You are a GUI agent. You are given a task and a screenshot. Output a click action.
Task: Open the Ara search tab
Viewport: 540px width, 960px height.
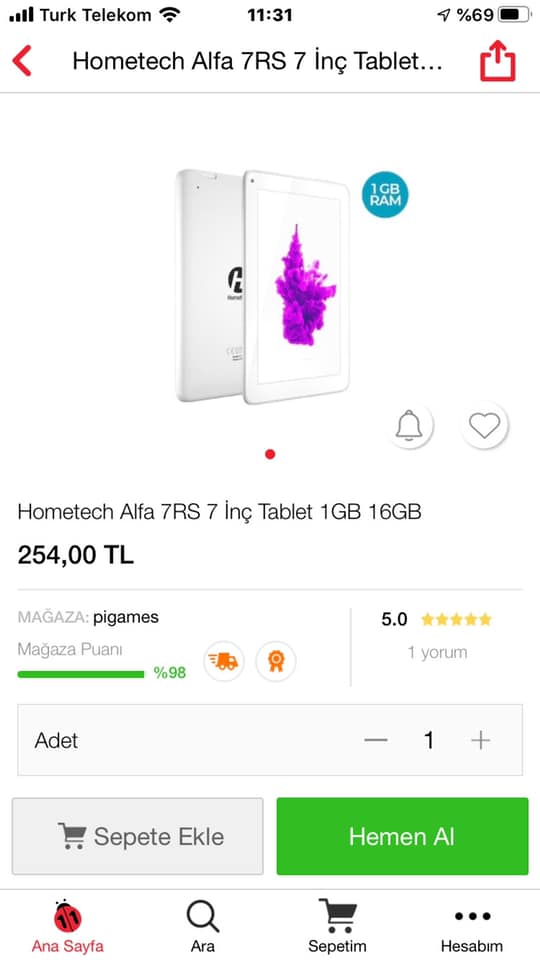pos(203,928)
